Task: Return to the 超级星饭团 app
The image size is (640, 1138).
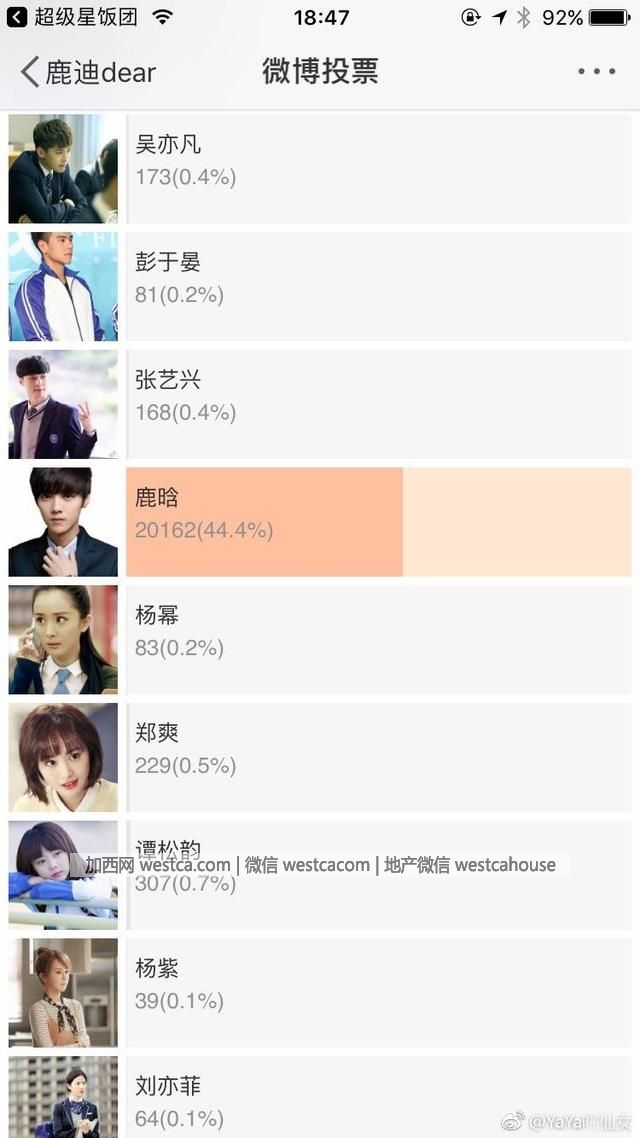Action: click(x=60, y=18)
